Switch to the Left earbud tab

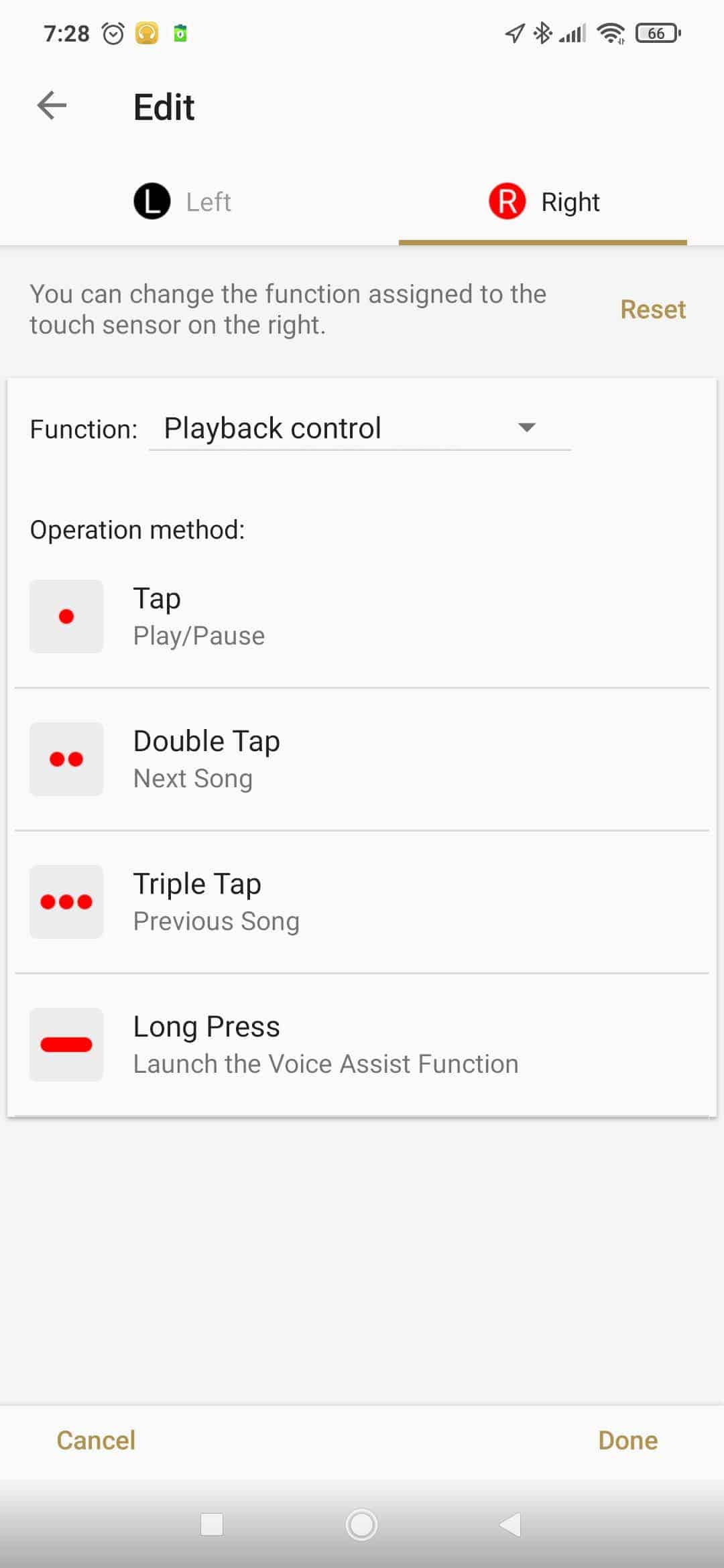[182, 202]
